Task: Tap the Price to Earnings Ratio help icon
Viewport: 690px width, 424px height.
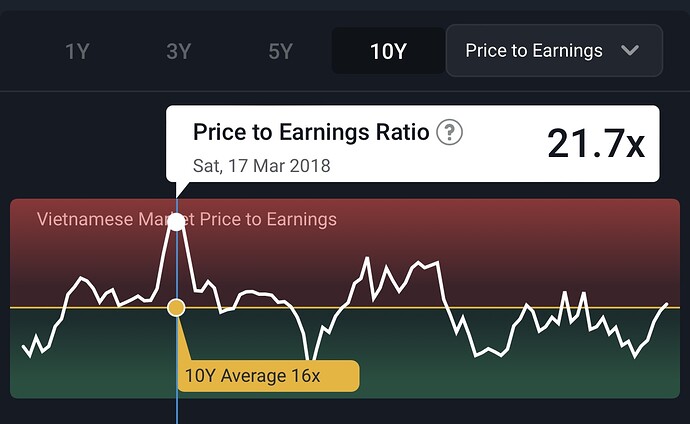Action: point(450,132)
